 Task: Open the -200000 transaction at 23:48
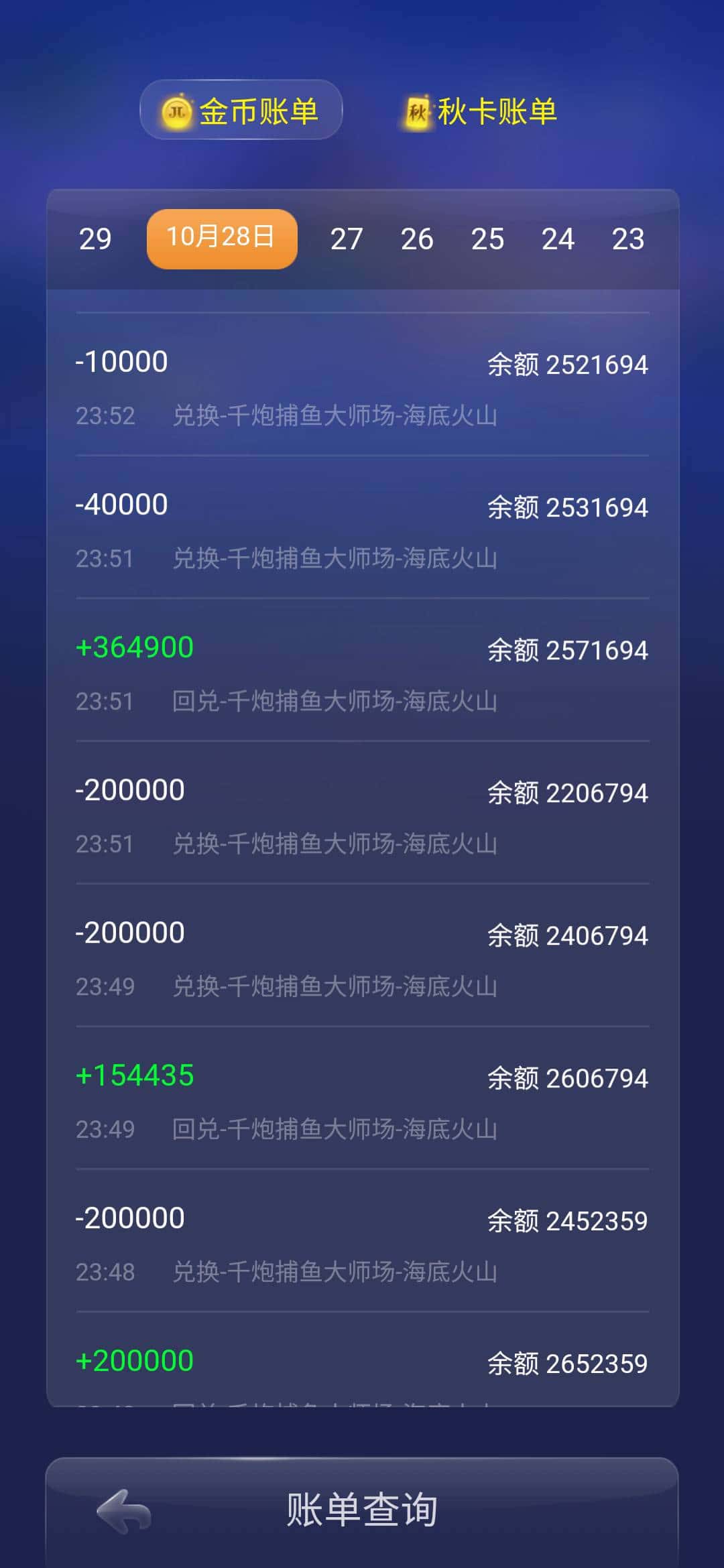pos(362,1244)
